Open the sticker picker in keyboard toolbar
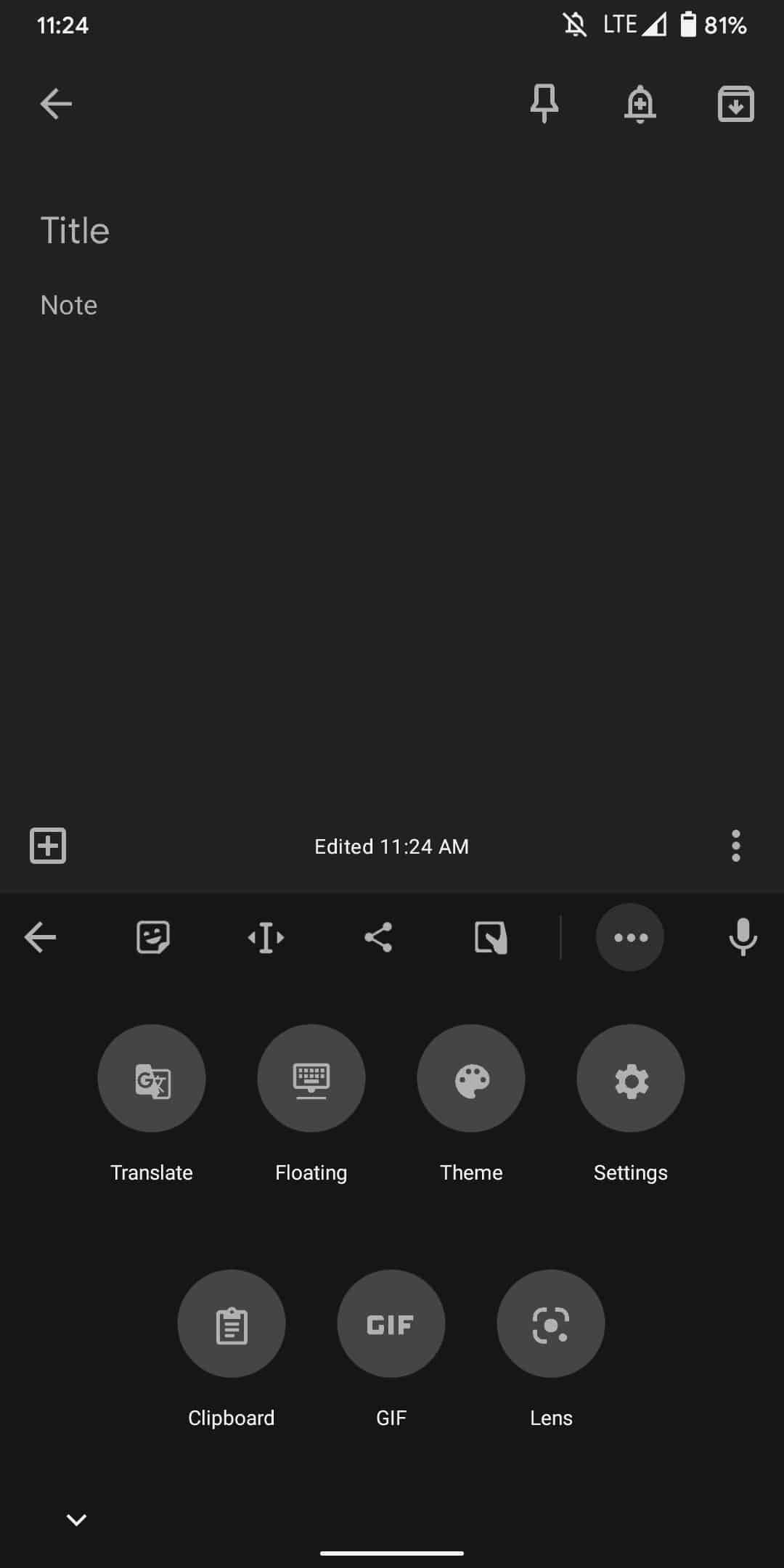This screenshot has width=784, height=1568. click(x=153, y=937)
